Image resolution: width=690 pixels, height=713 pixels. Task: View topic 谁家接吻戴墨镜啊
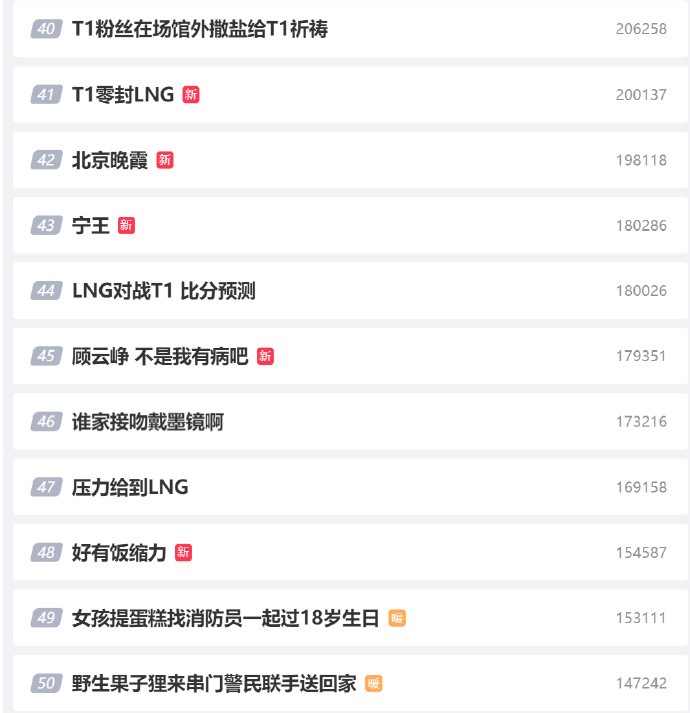pos(148,422)
